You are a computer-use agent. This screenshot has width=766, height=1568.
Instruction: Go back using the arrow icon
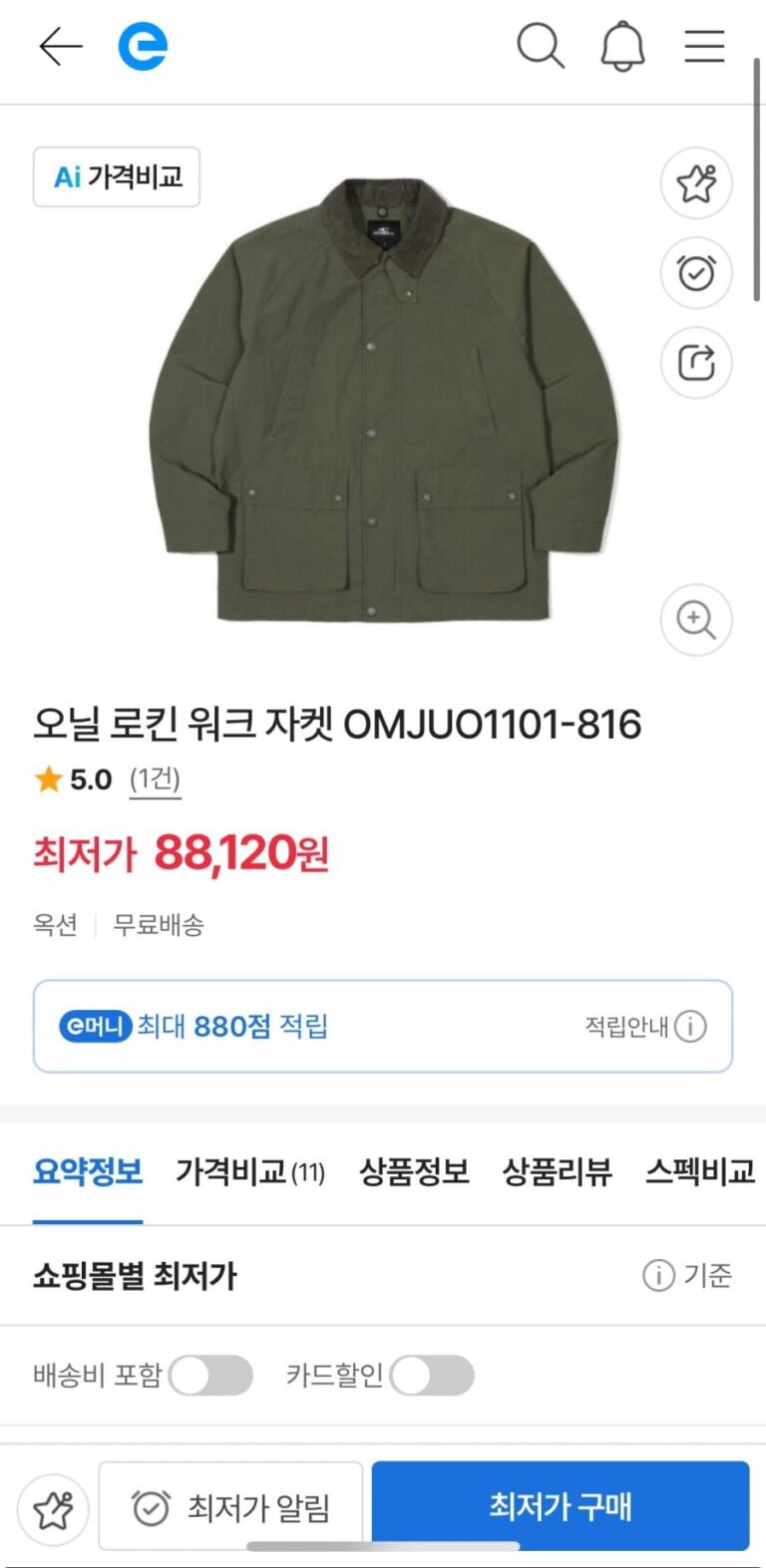(x=60, y=47)
